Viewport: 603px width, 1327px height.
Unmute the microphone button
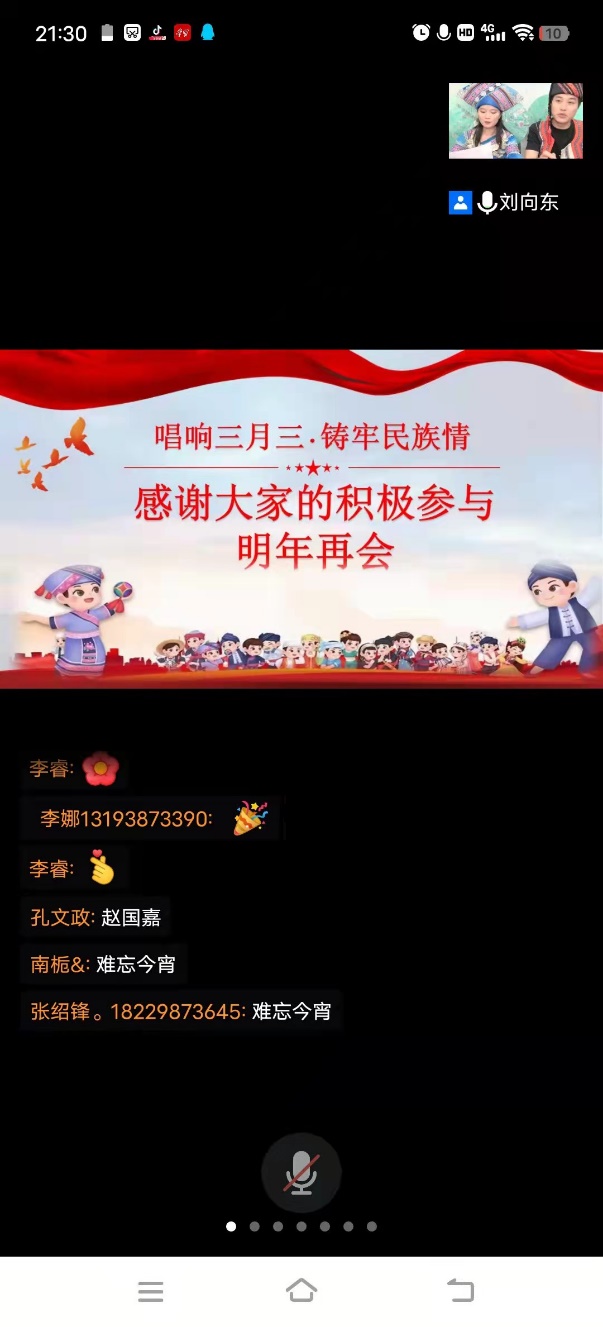click(301, 1173)
